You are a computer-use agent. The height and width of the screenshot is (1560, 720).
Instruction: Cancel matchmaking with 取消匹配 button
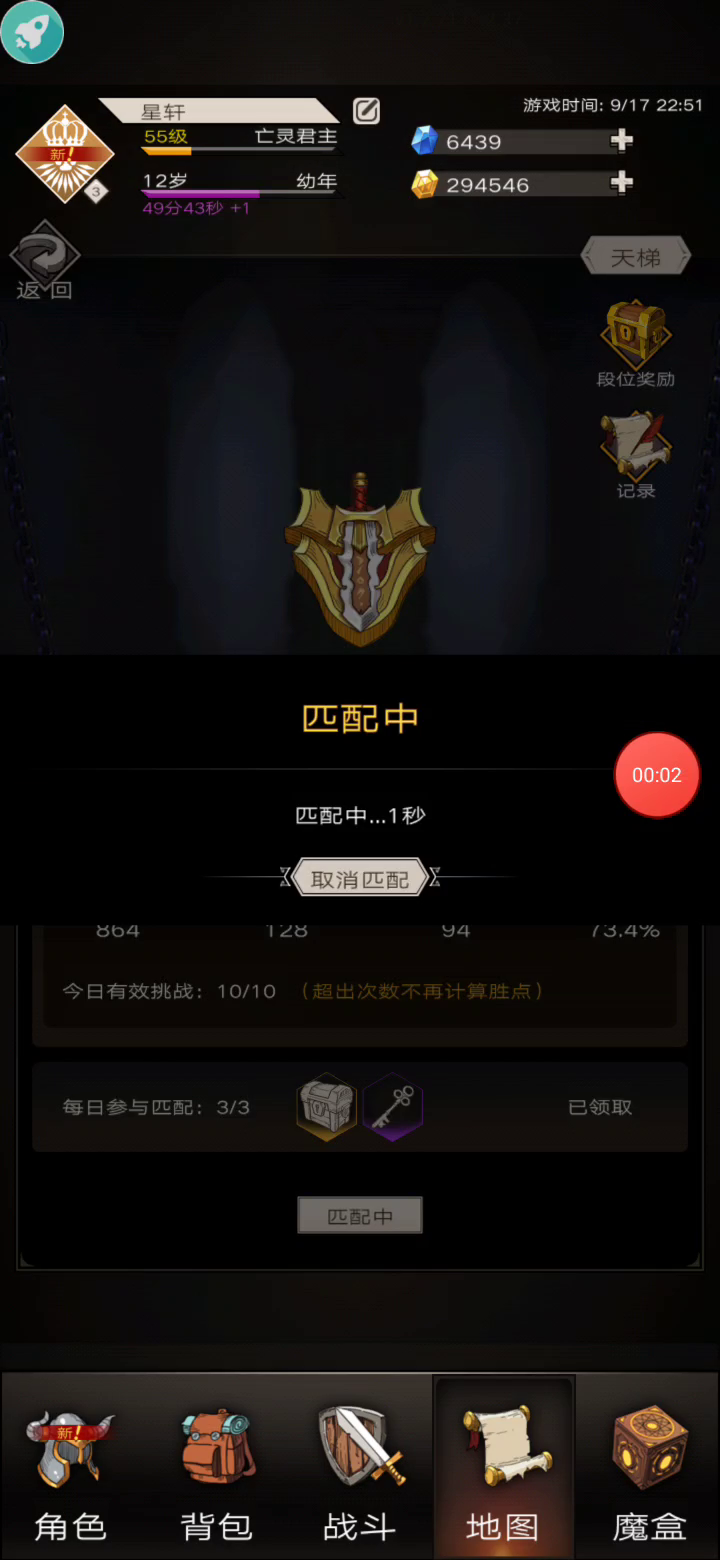click(x=360, y=879)
